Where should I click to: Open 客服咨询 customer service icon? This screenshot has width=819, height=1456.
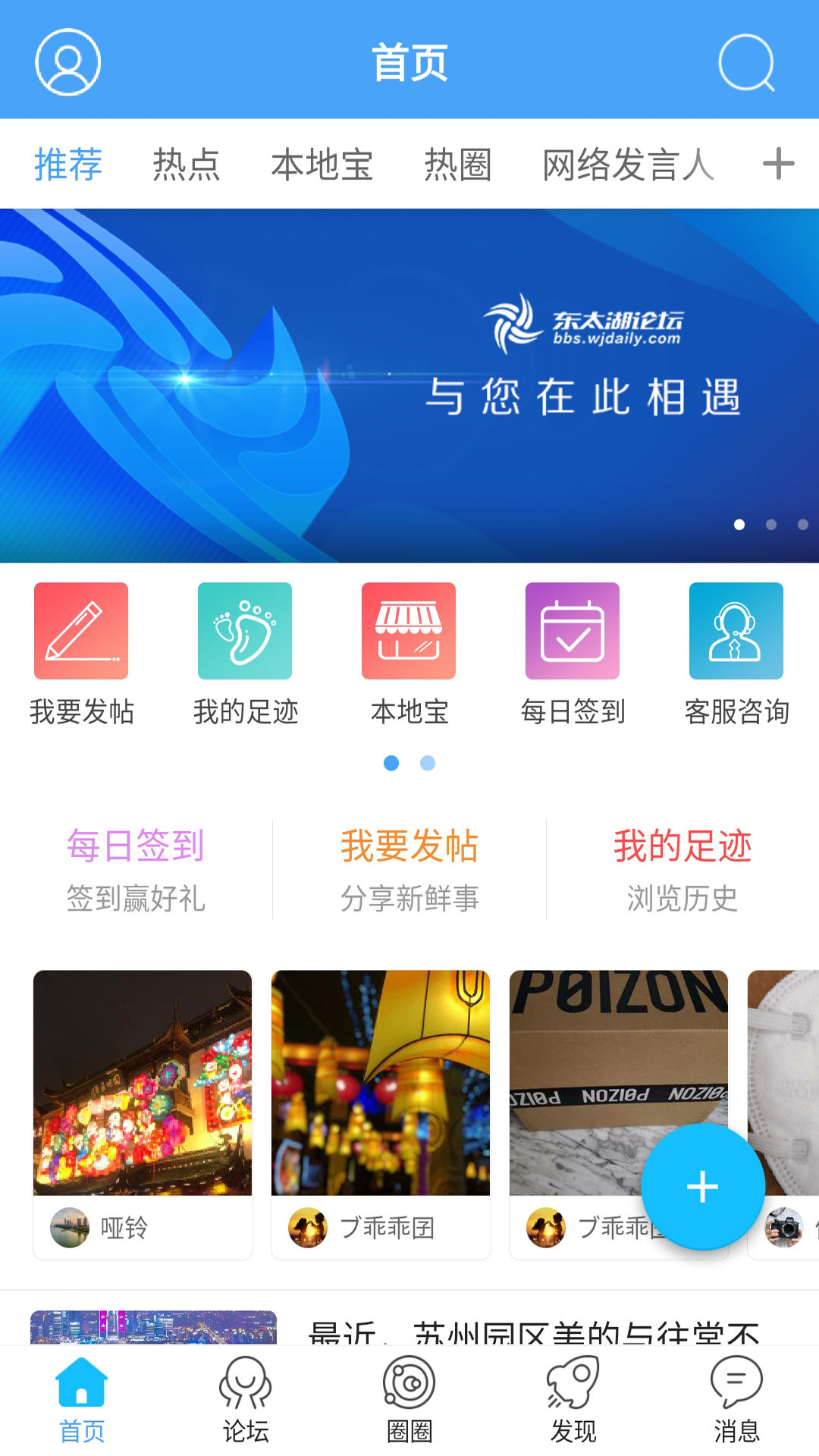(x=736, y=631)
